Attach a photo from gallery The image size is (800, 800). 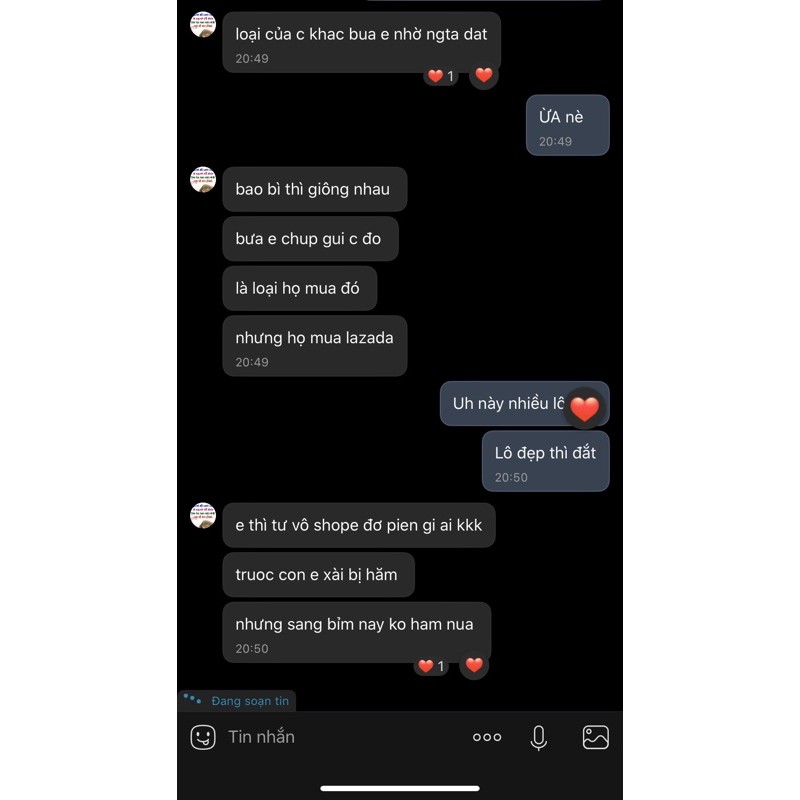point(596,737)
